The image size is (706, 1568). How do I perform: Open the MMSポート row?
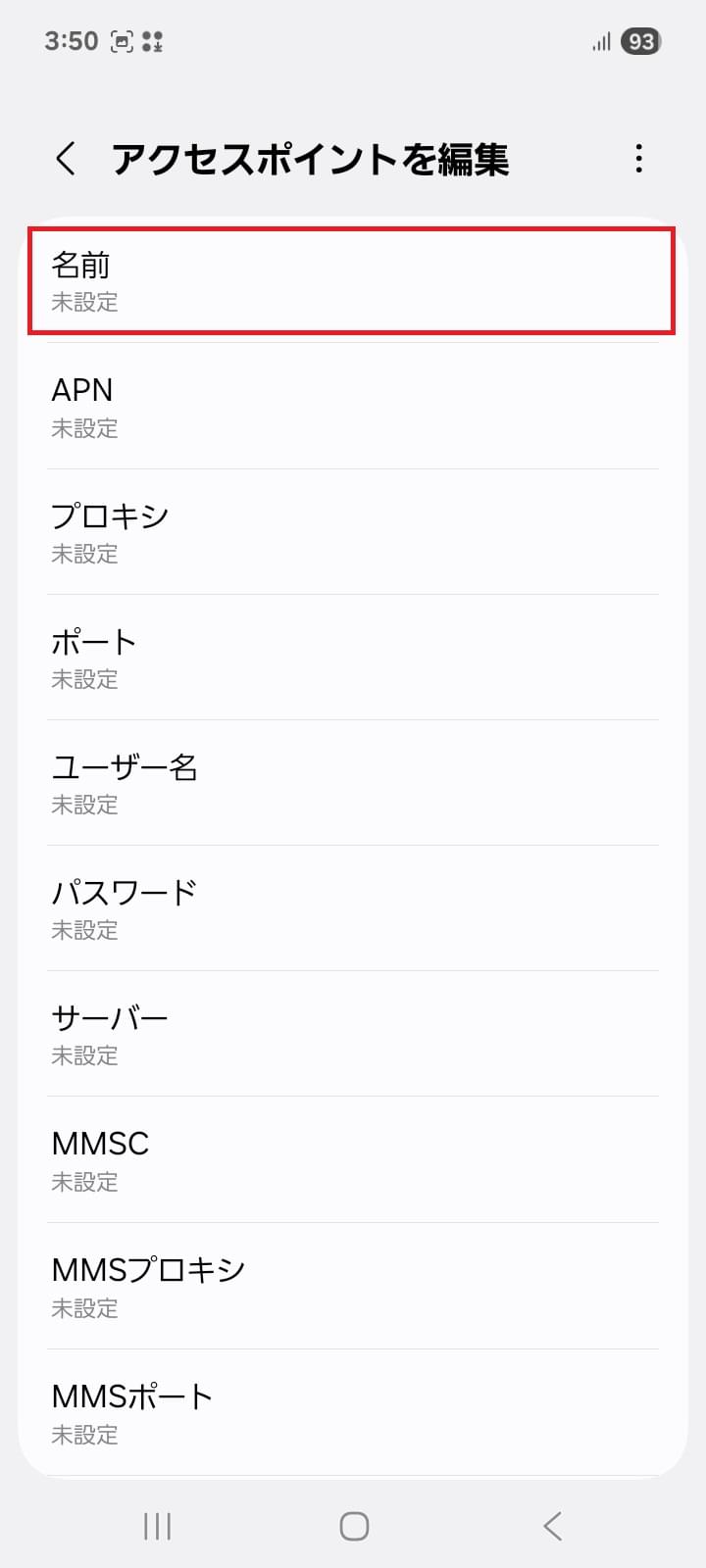(x=352, y=1412)
